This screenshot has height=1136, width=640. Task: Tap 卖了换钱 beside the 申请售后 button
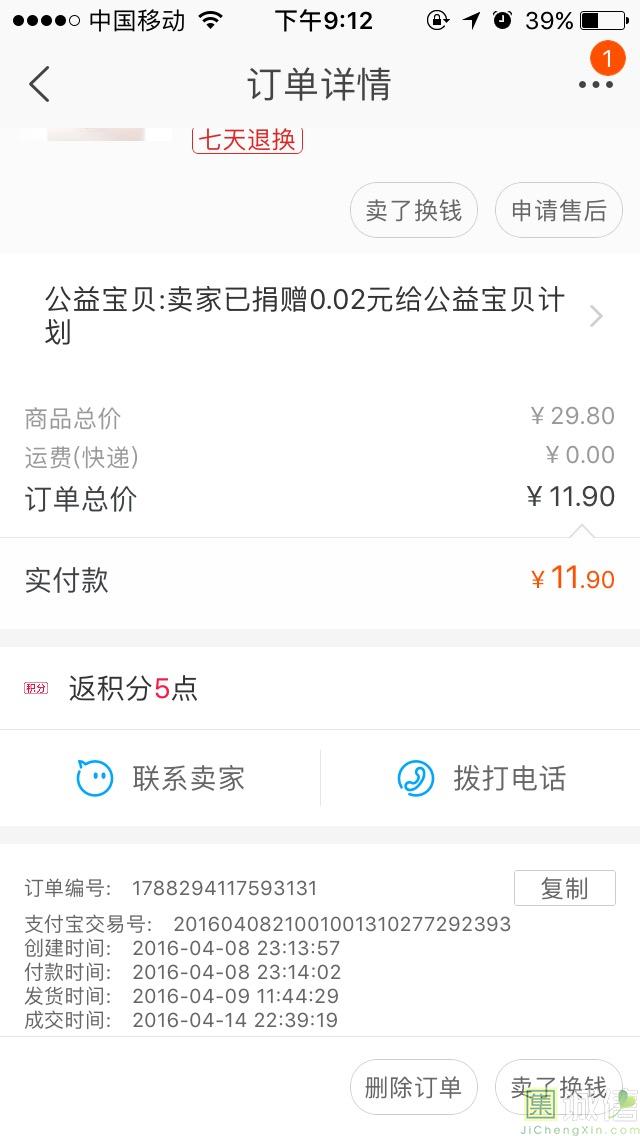click(x=413, y=211)
